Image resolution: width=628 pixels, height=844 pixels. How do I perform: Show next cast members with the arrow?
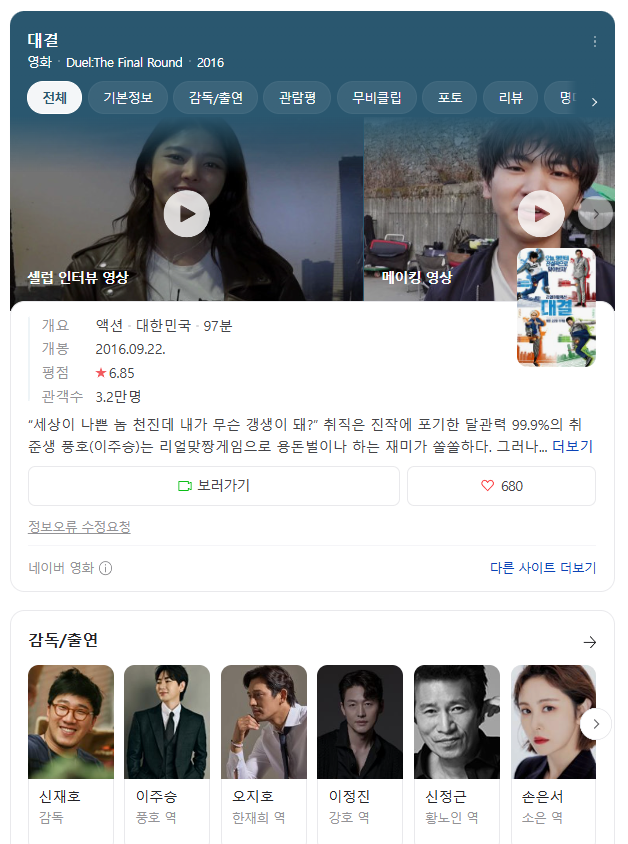pyautogui.click(x=596, y=723)
